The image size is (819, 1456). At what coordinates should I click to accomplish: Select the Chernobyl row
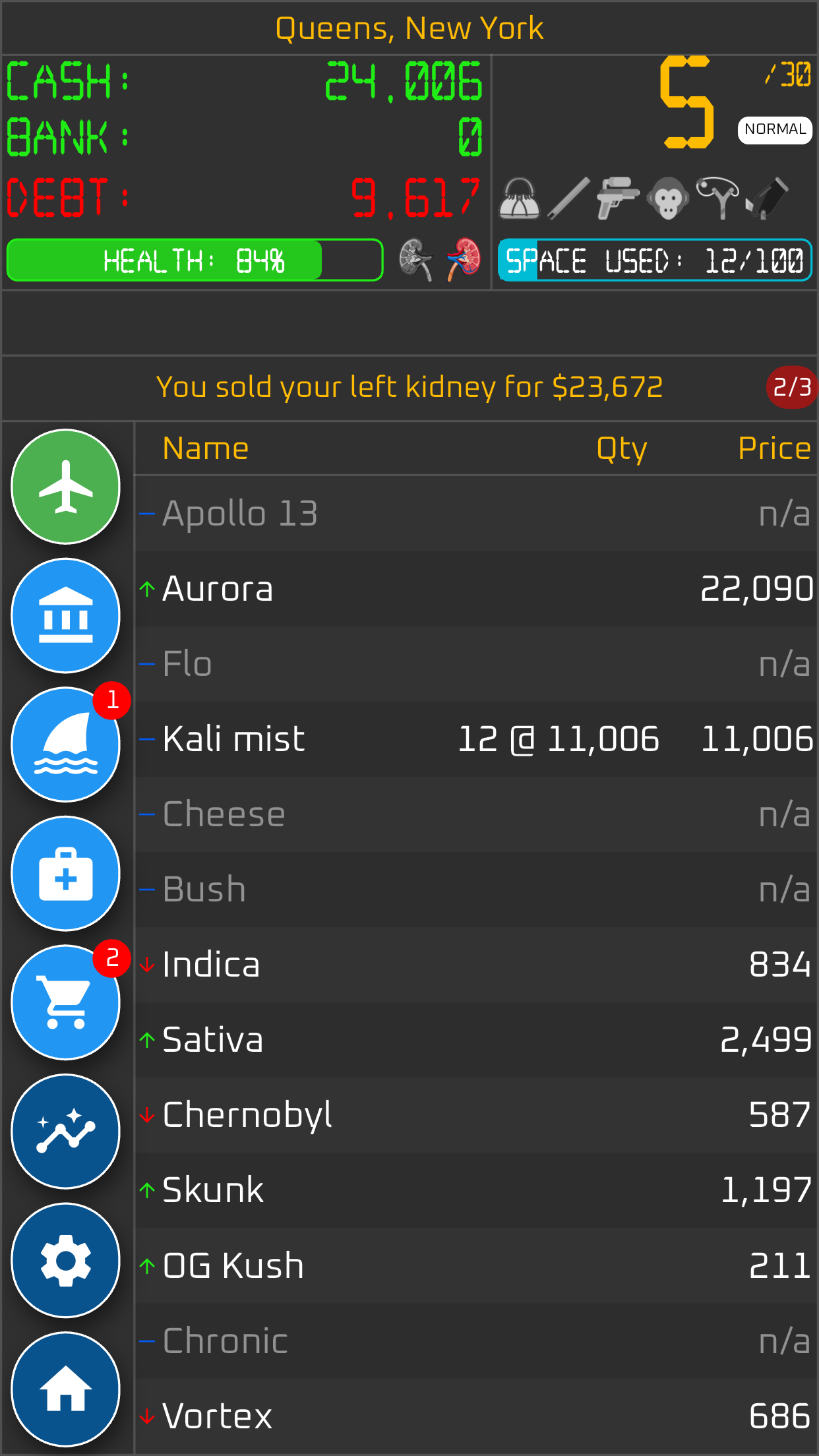coord(476,1115)
